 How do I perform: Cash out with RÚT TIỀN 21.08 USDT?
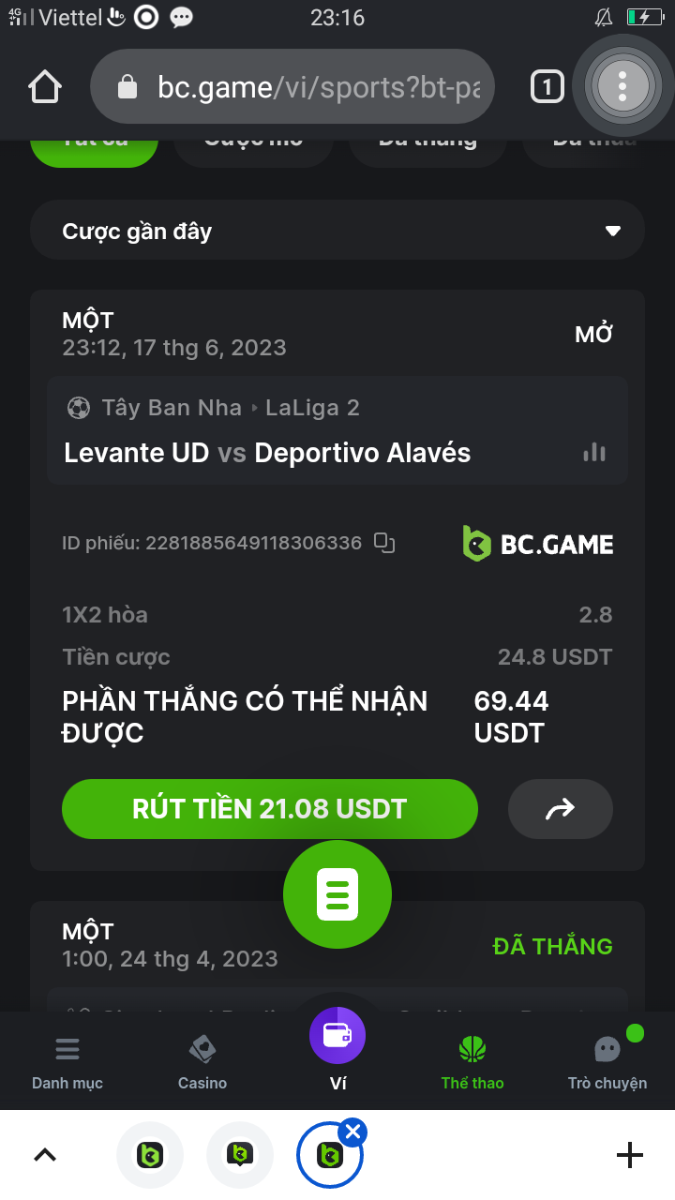[x=269, y=808]
